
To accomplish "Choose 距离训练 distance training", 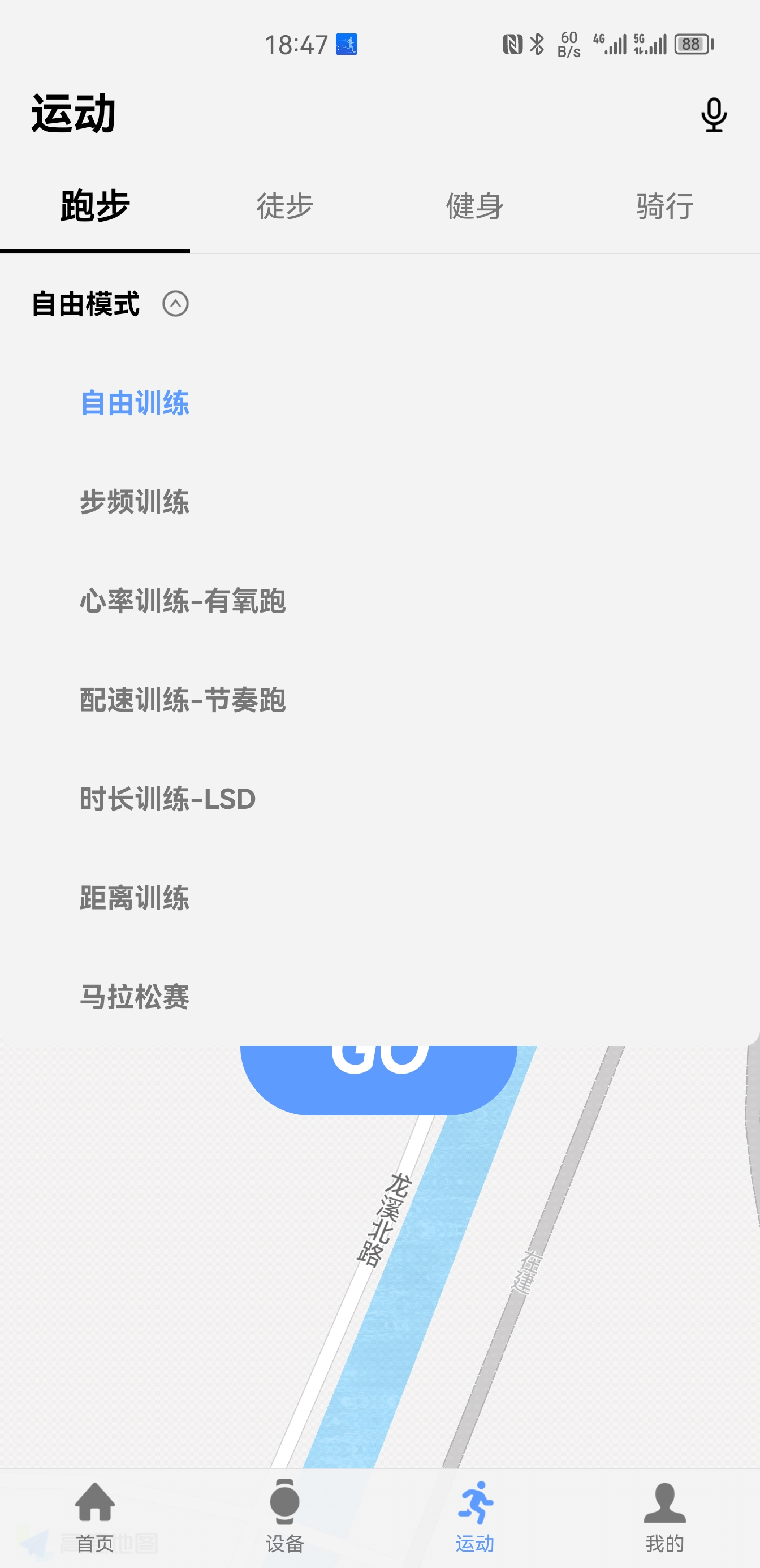I will point(135,898).
